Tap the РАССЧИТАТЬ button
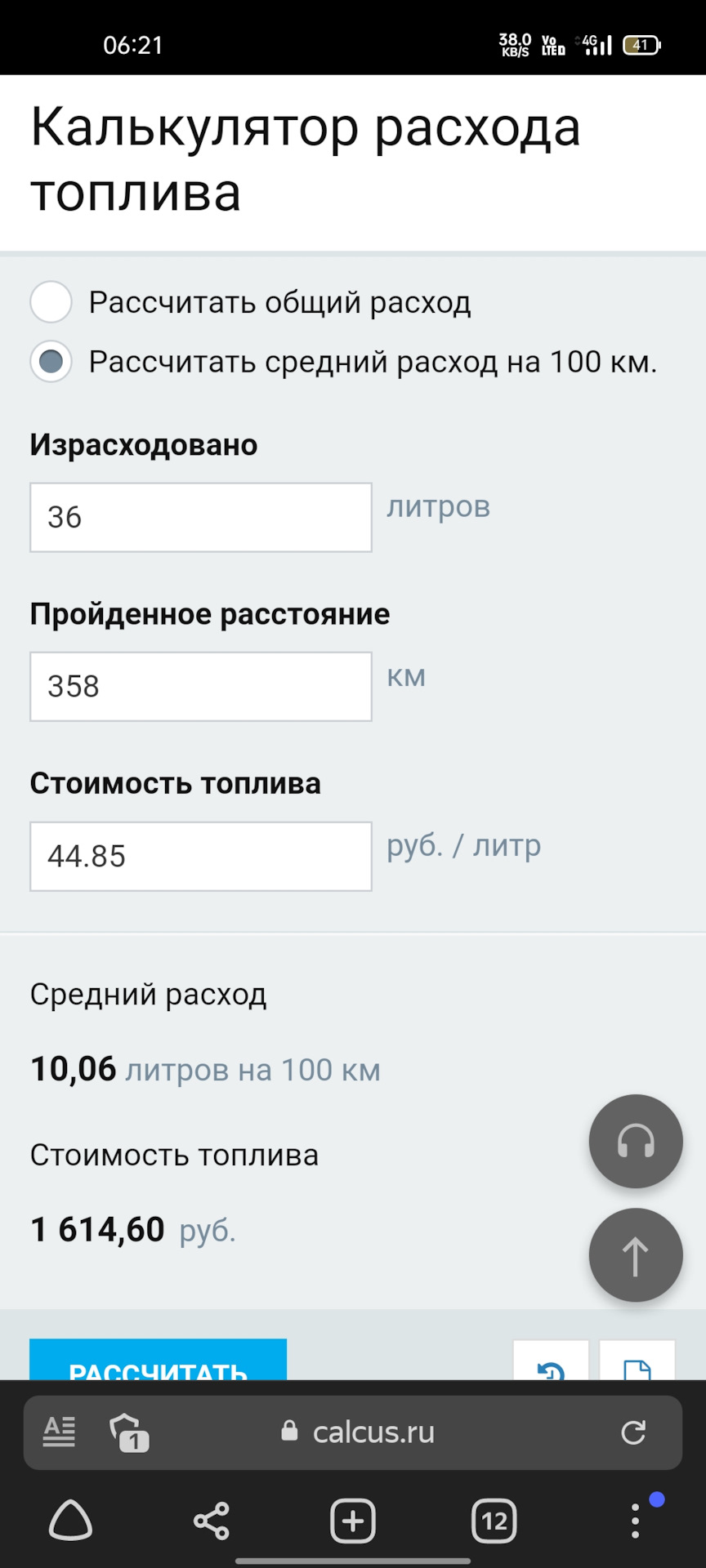Screen dimensions: 706x1568 click(159, 1362)
